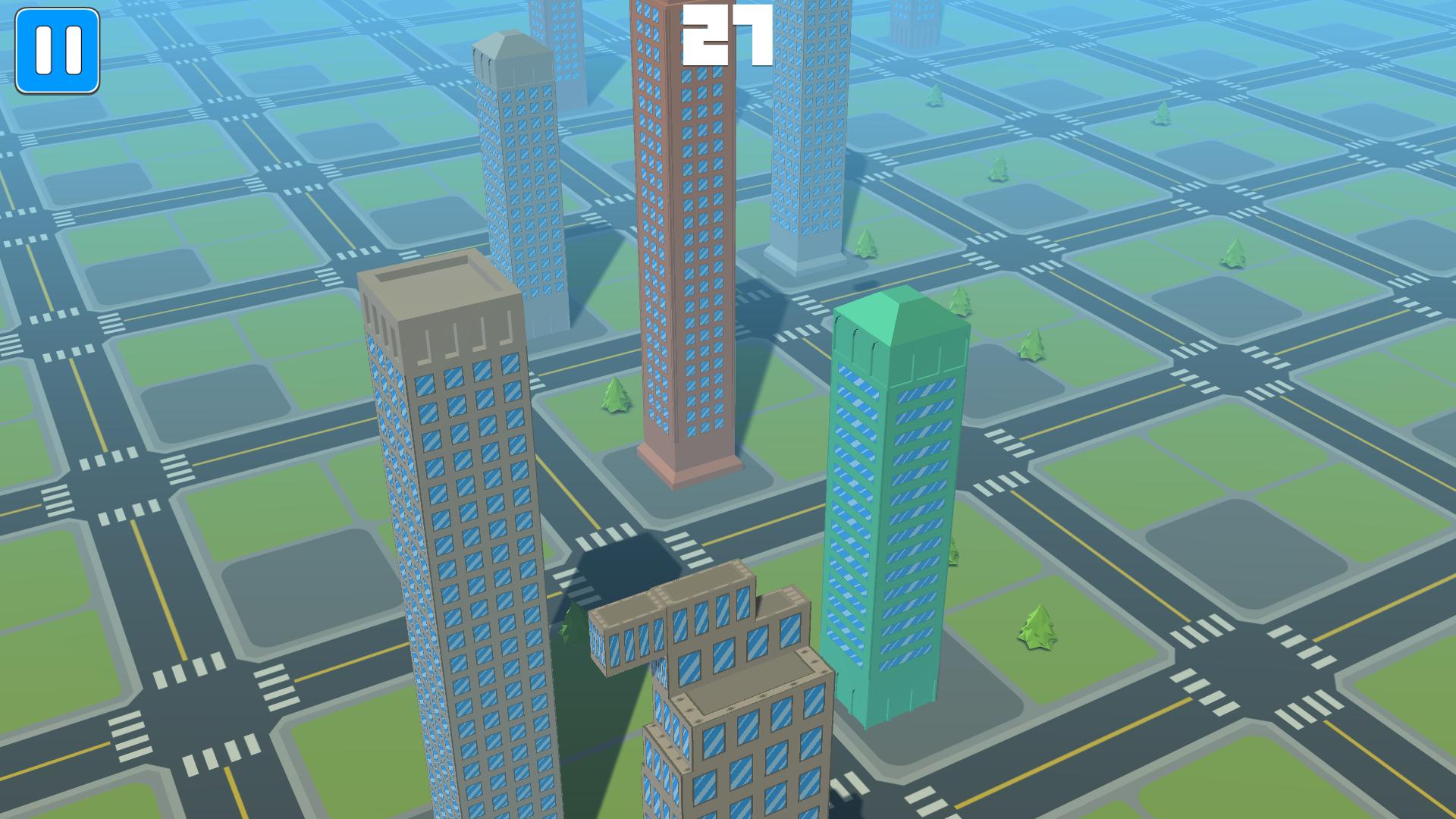Pause the game

click(58, 51)
